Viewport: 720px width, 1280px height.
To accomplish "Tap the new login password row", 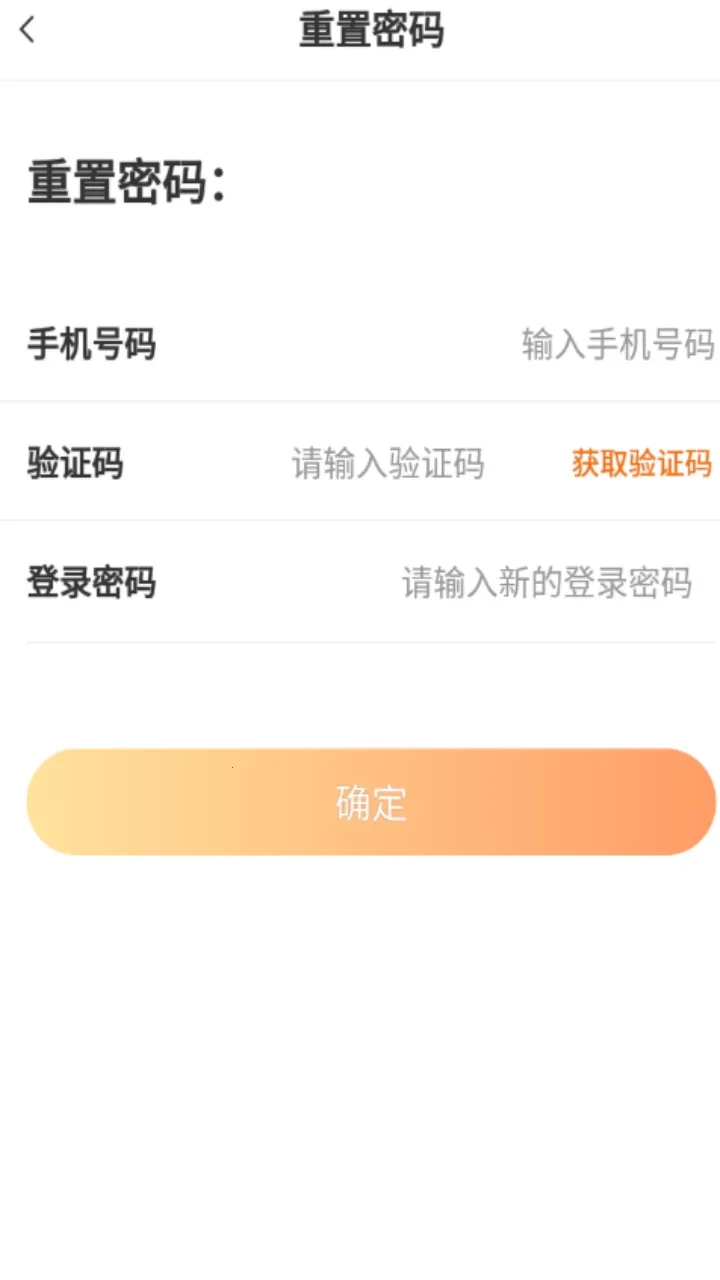I will [360, 583].
